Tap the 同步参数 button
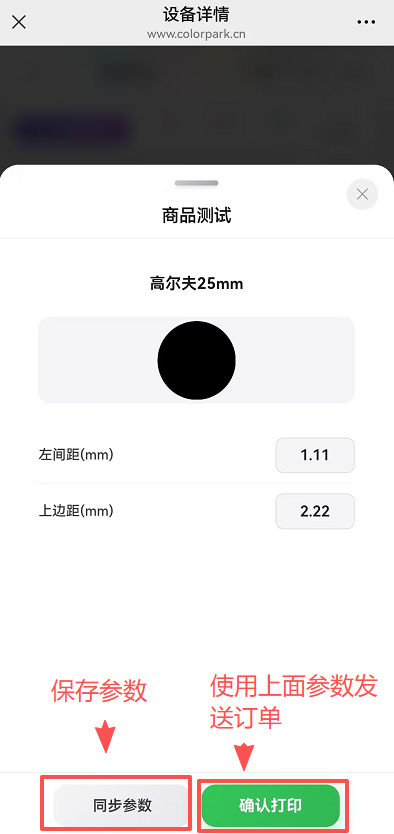394x834 pixels. pos(122,805)
